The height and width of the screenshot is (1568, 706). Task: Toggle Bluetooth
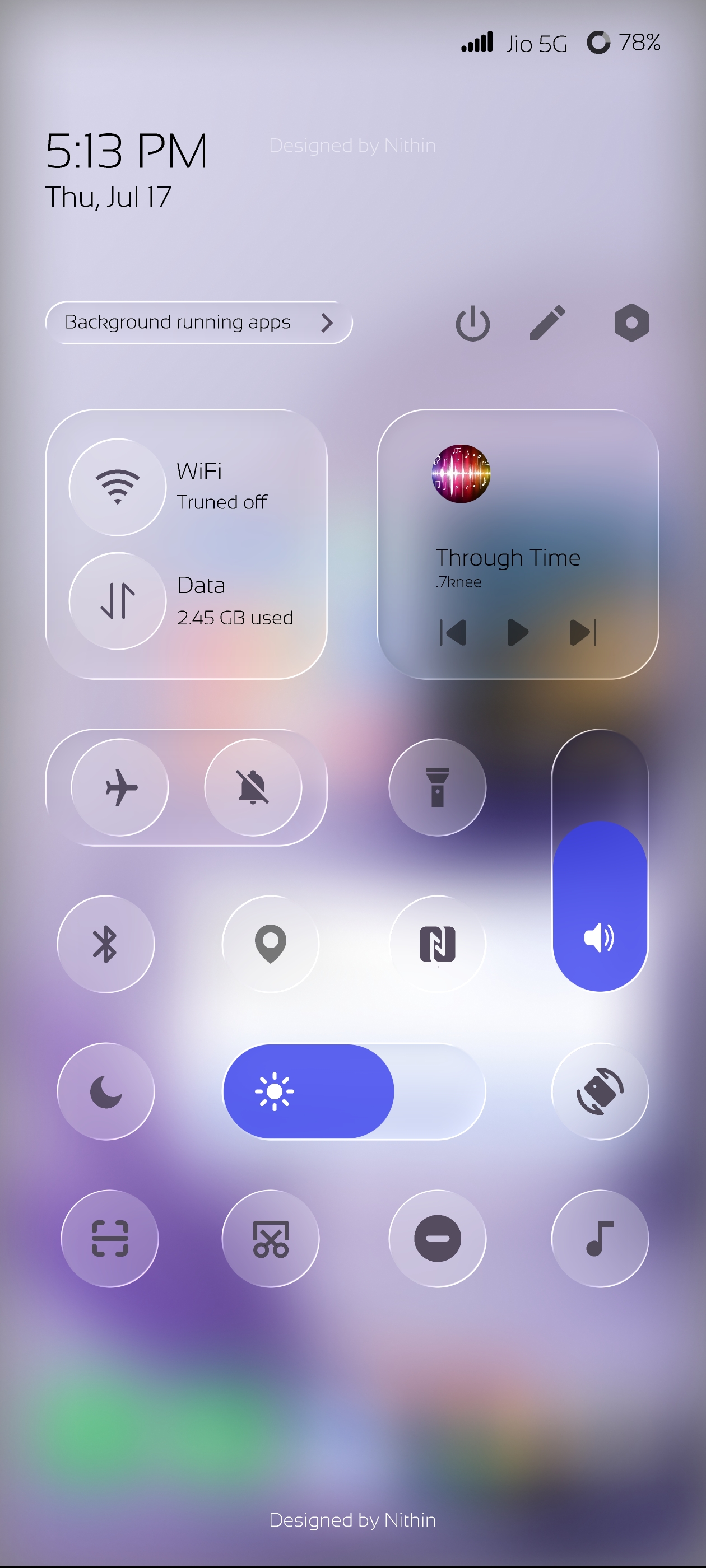click(x=105, y=944)
